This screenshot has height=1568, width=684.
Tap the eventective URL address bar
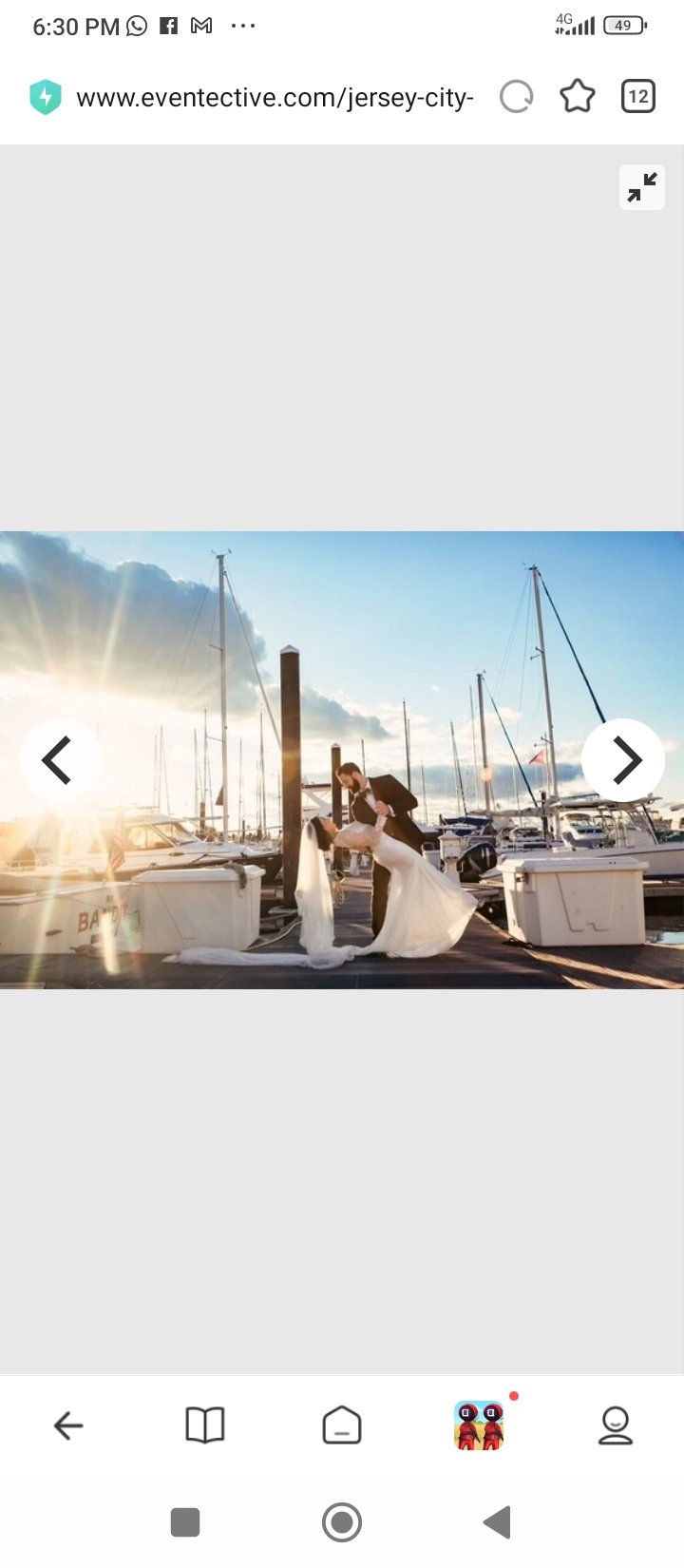[x=275, y=98]
